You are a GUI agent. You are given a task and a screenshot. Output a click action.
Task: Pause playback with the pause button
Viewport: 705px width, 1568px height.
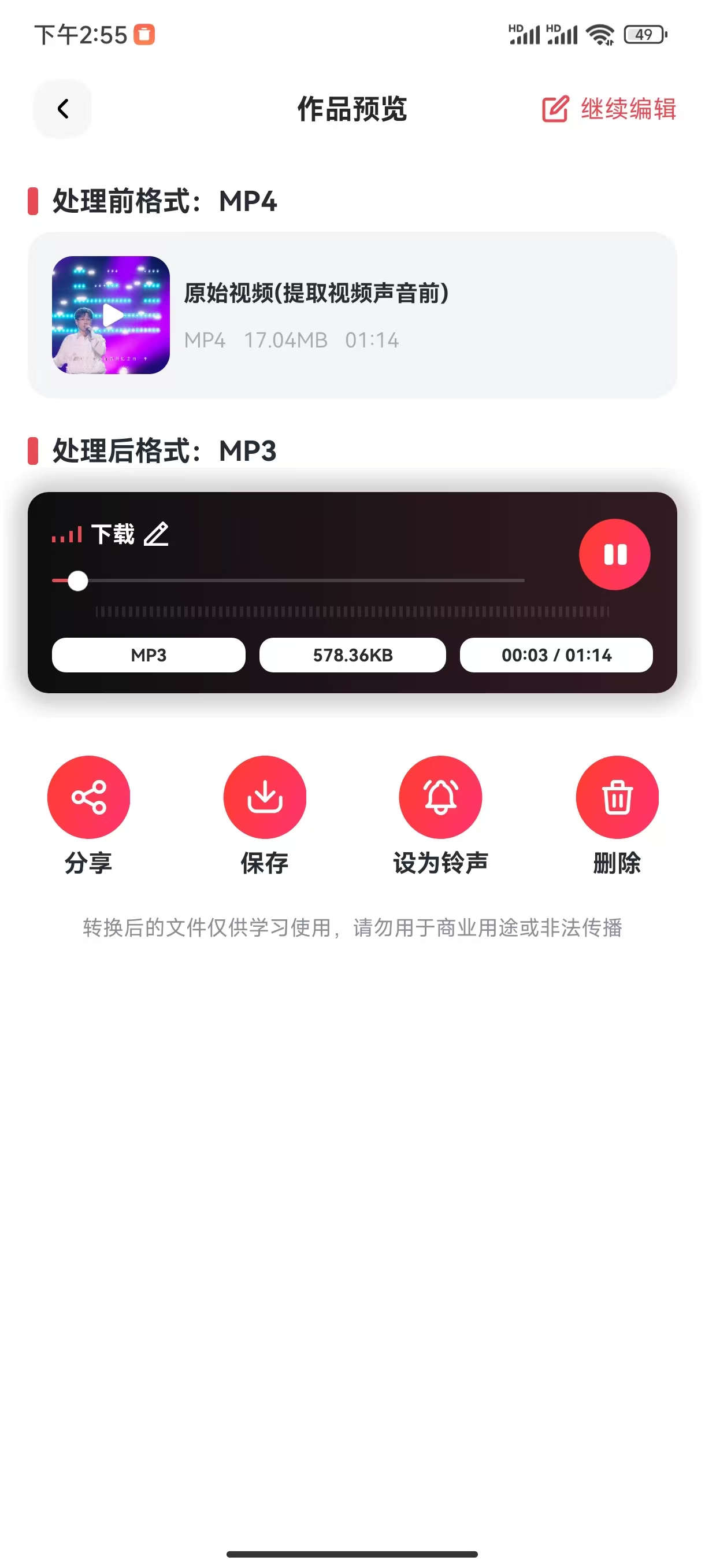coord(614,554)
